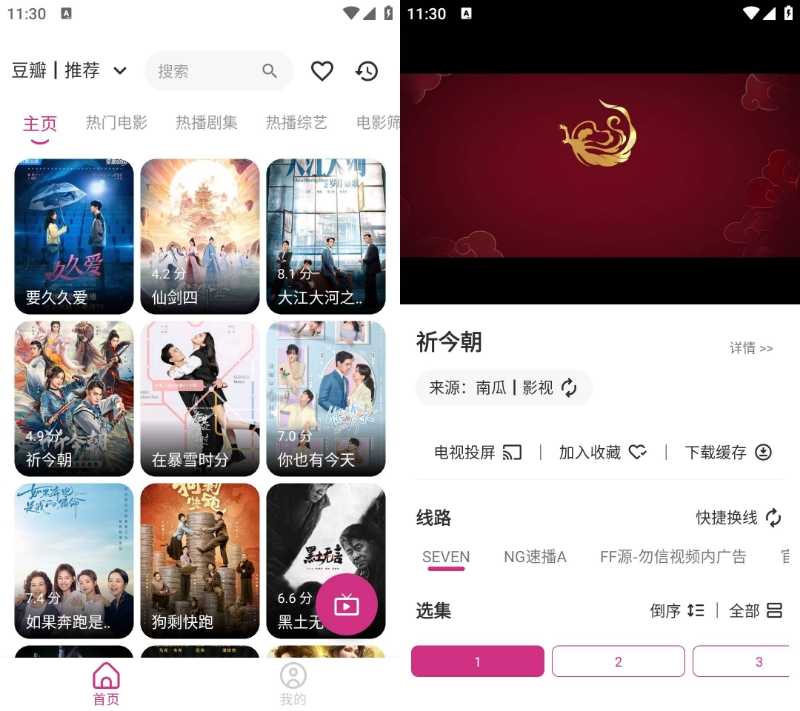Viewport: 800px width, 711px height.
Task: Open the 仙剑四 poster card
Action: click(200, 236)
